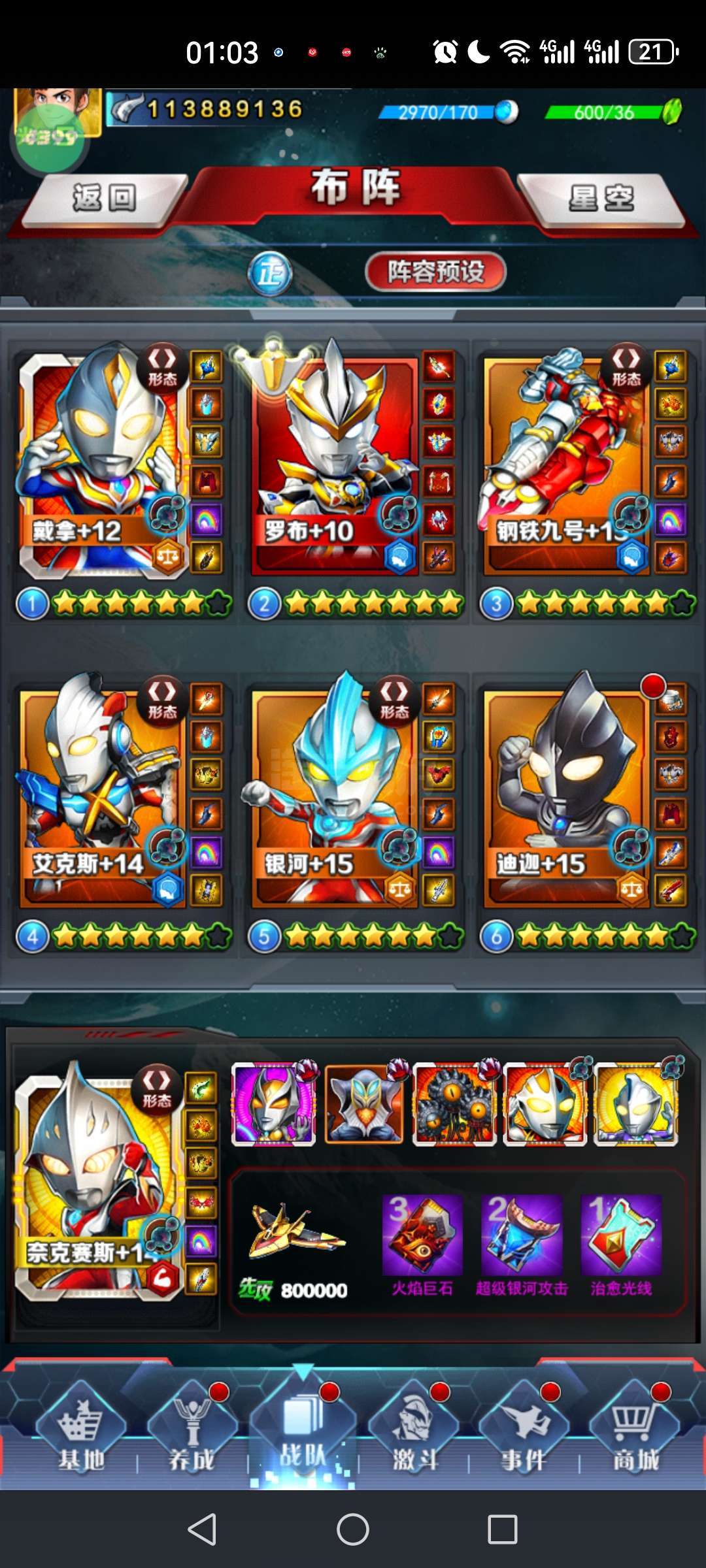The image size is (706, 1568).
Task: Open the 事件 tab
Action: pyautogui.click(x=524, y=1427)
